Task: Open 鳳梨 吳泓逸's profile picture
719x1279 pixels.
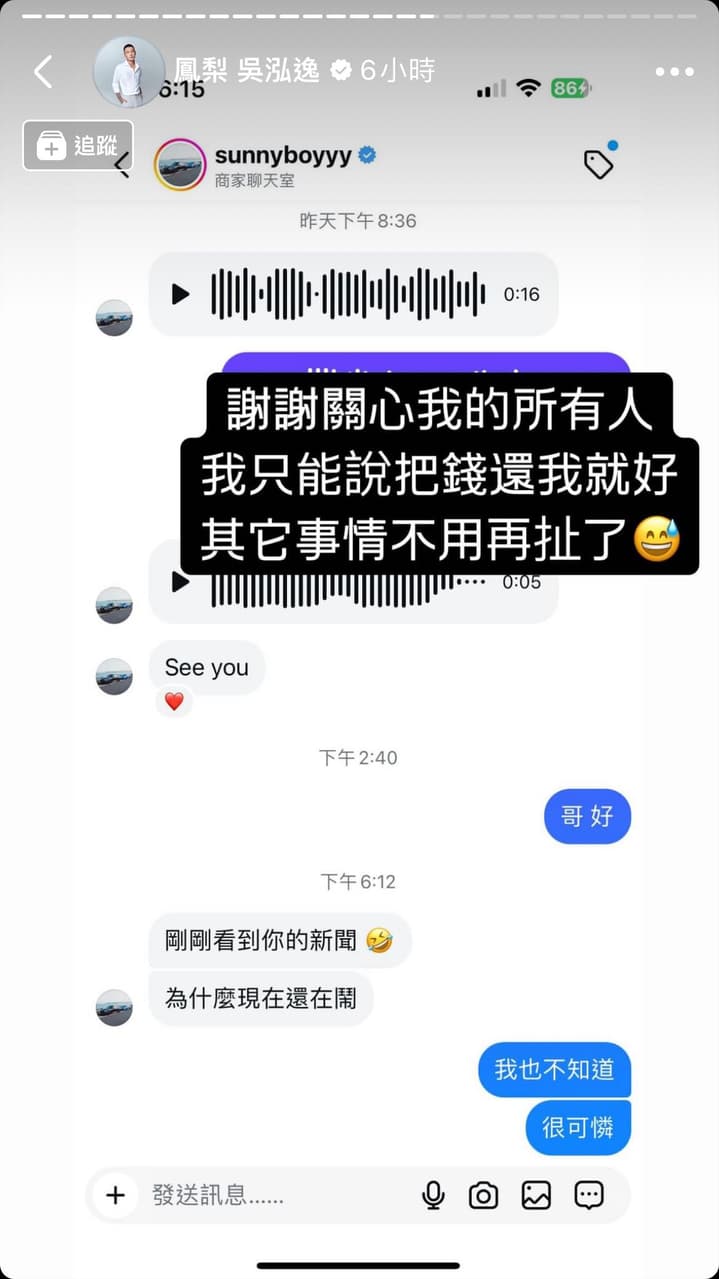Action: click(129, 72)
